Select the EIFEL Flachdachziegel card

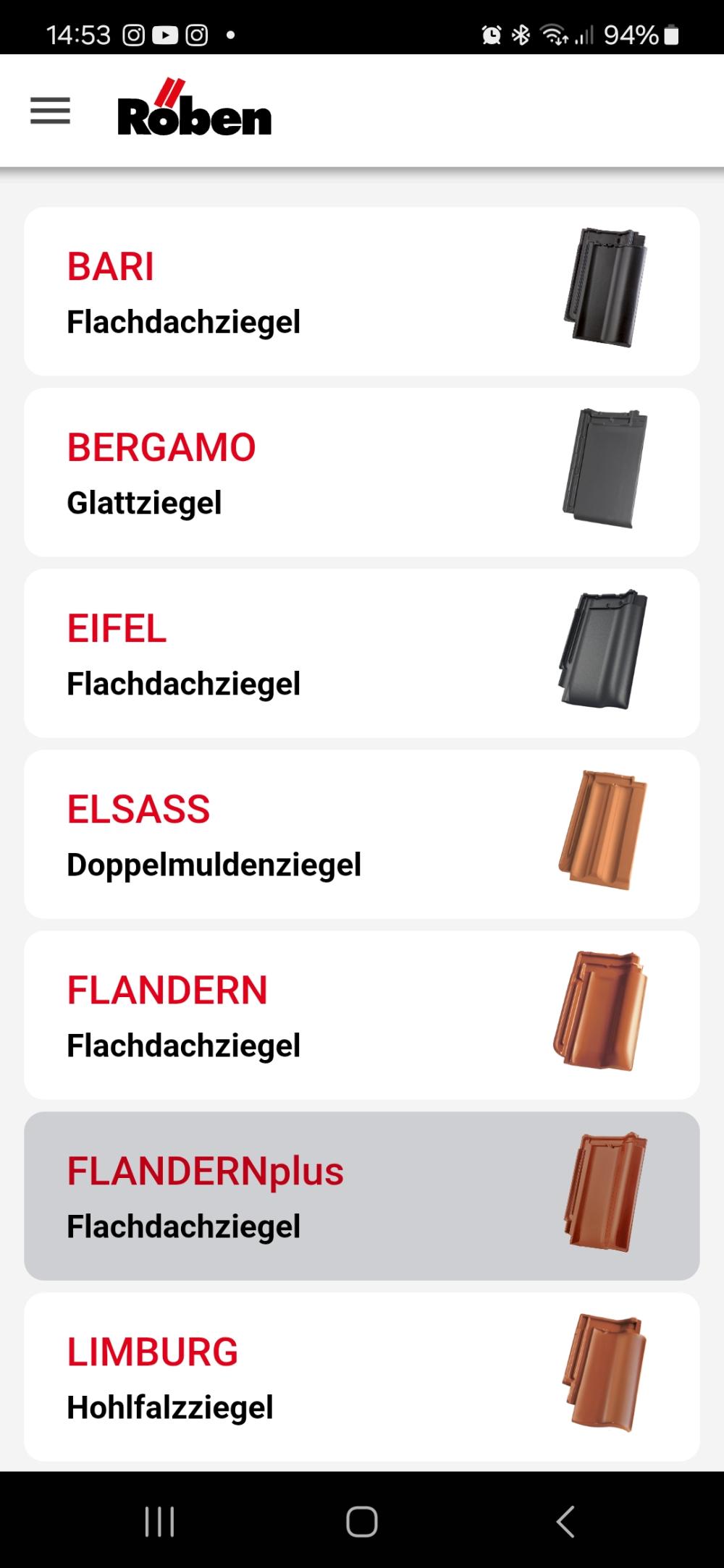point(290,651)
